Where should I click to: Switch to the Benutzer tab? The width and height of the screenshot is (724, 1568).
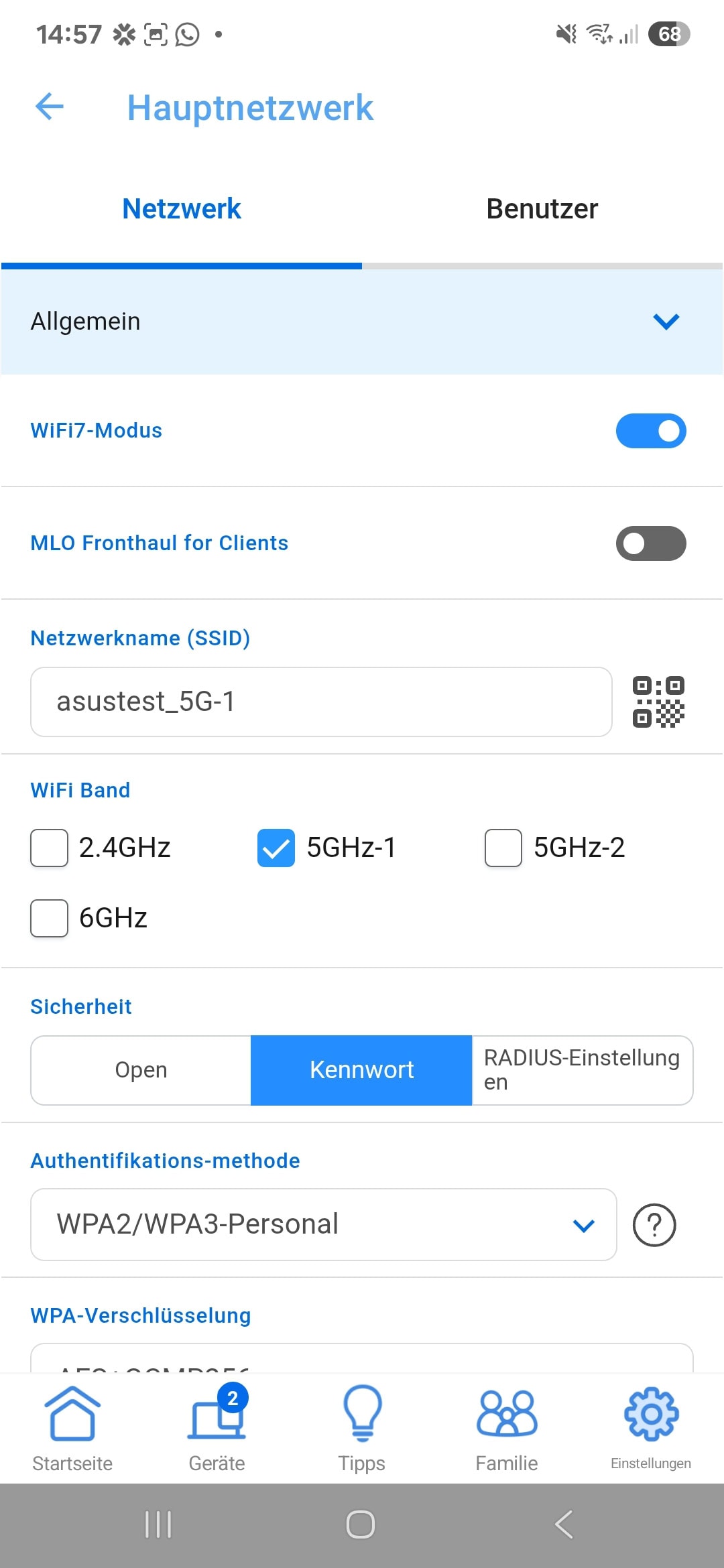point(542,209)
